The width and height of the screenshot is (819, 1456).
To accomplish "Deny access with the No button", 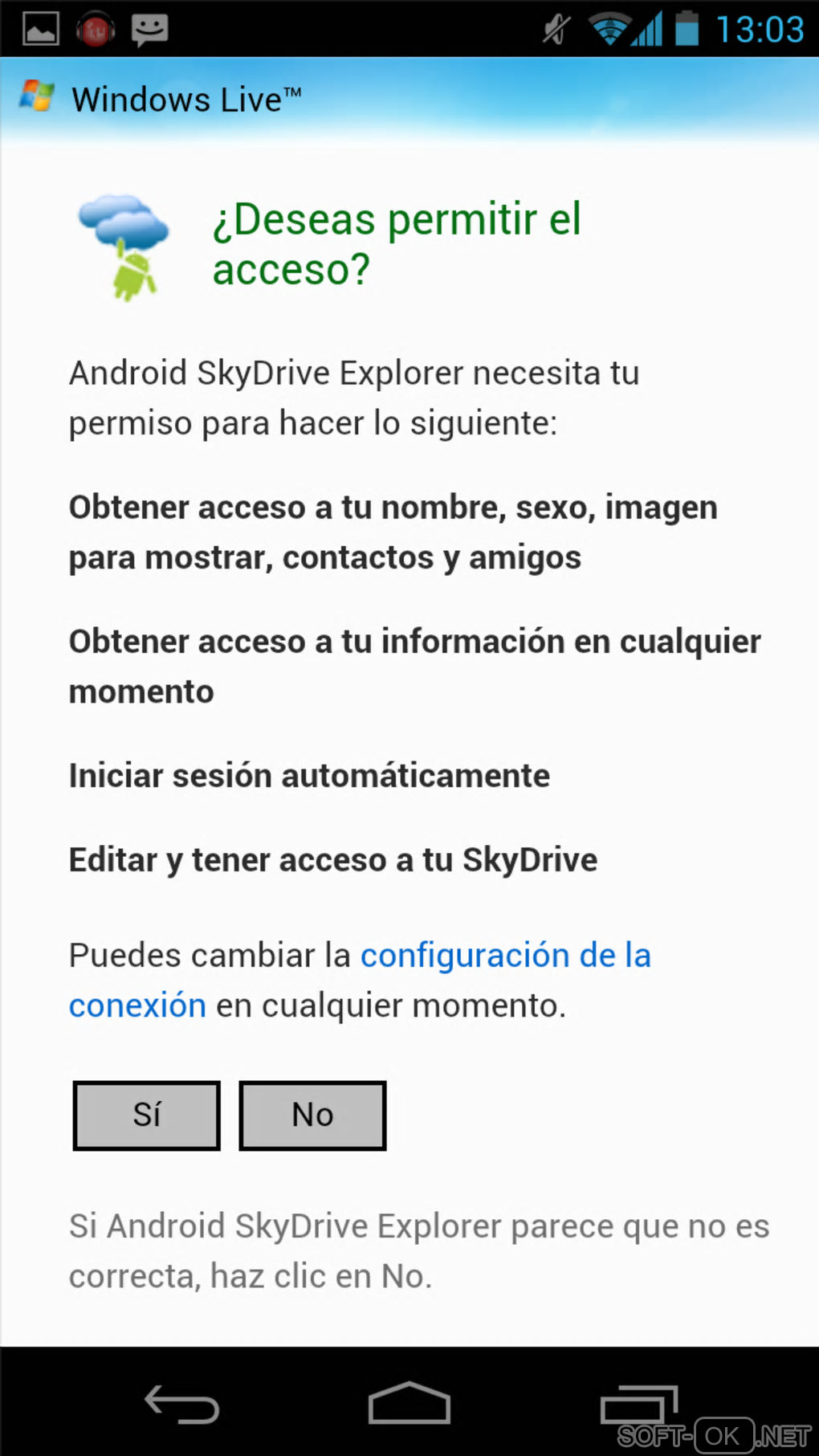I will click(x=312, y=1115).
